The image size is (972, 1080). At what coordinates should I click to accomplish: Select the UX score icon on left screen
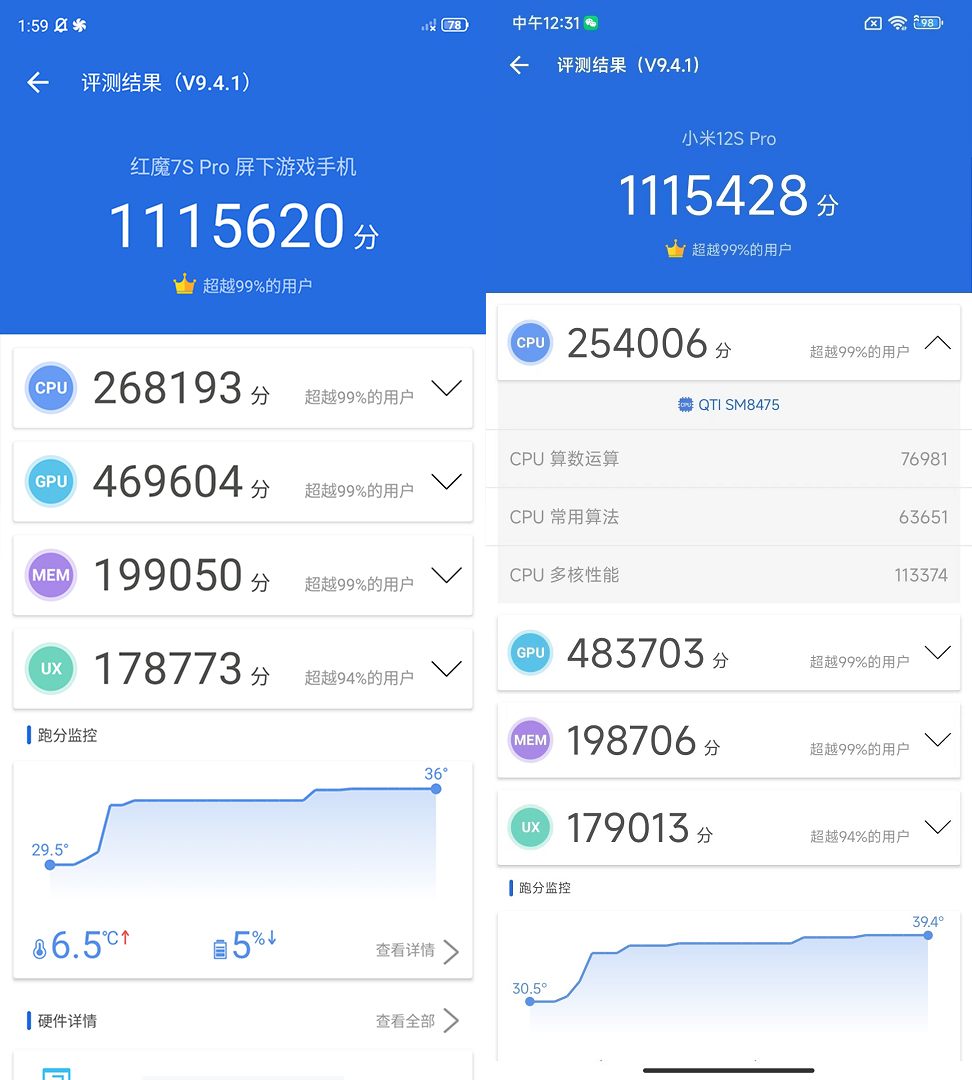click(50, 668)
